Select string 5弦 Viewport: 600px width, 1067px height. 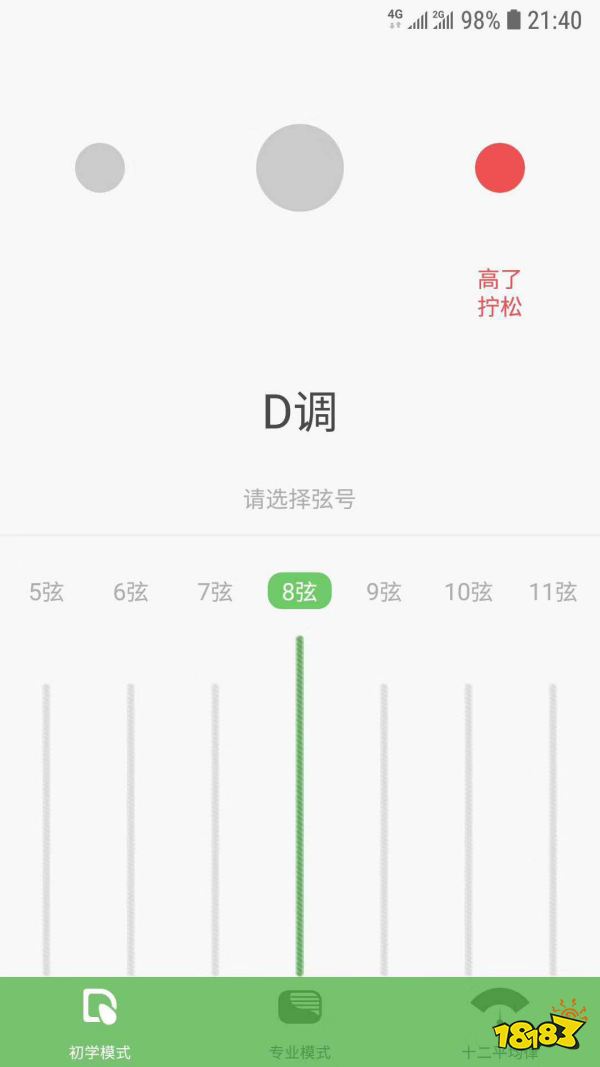pos(46,592)
